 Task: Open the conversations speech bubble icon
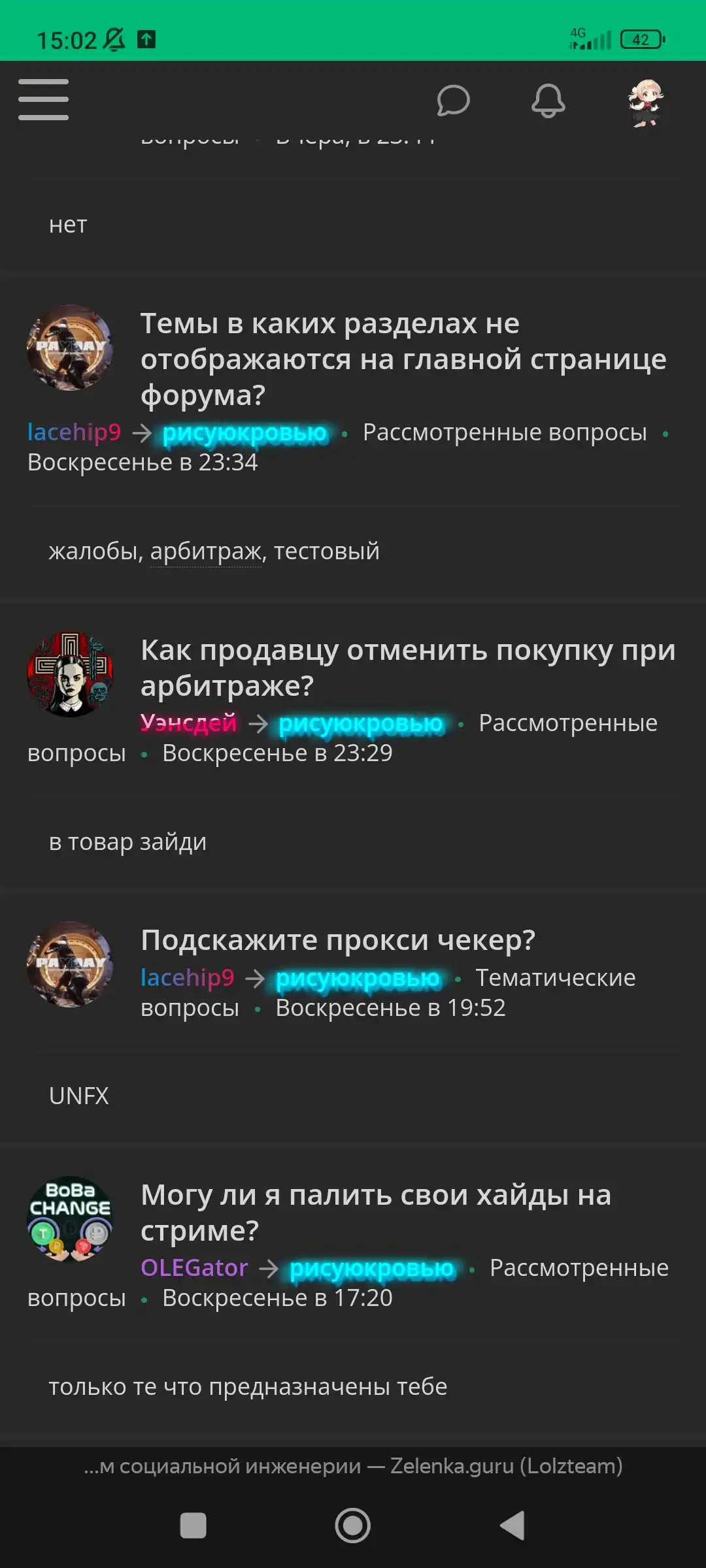pyautogui.click(x=453, y=101)
